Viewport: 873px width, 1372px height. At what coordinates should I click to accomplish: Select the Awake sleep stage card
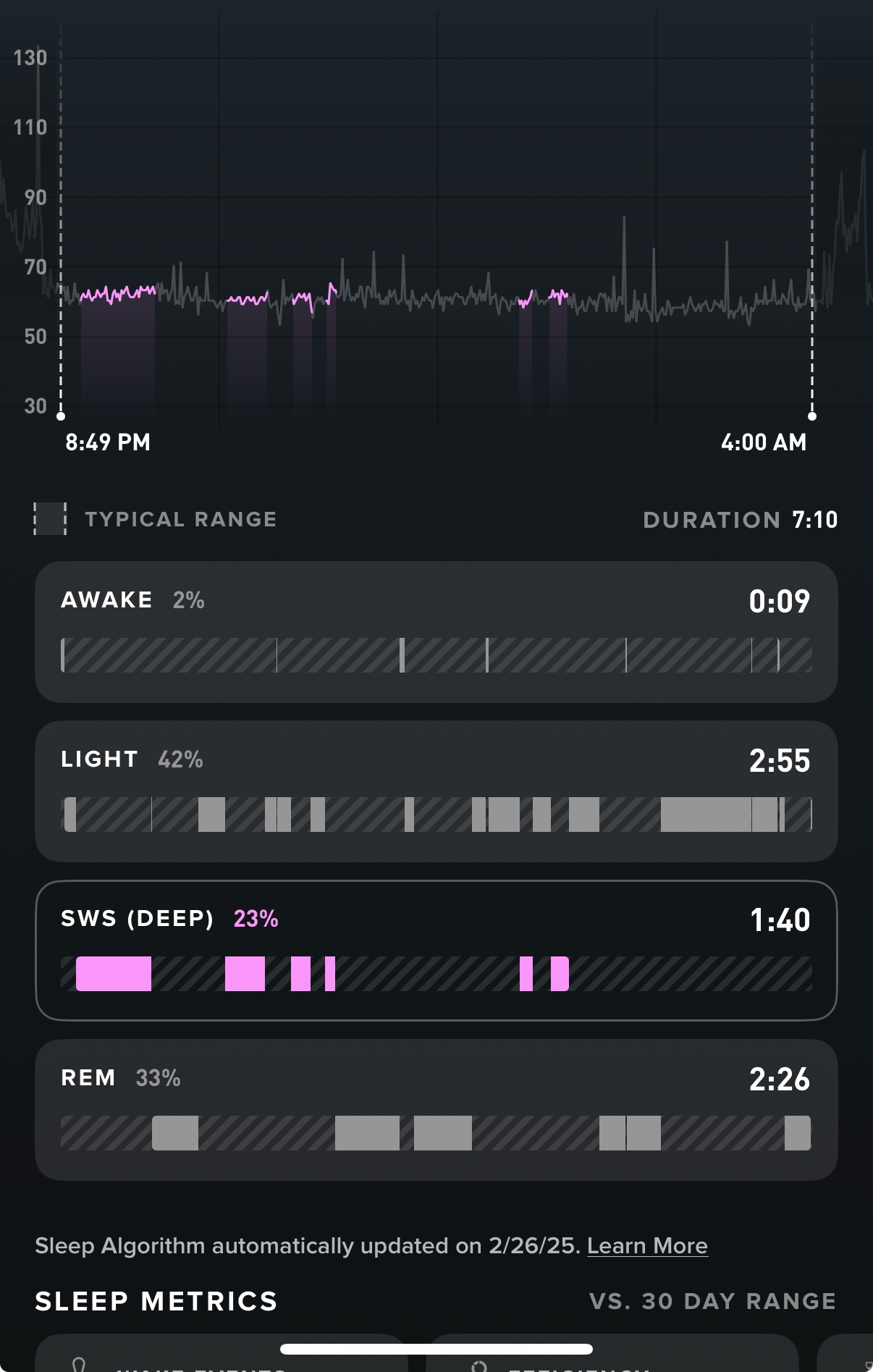(x=436, y=631)
